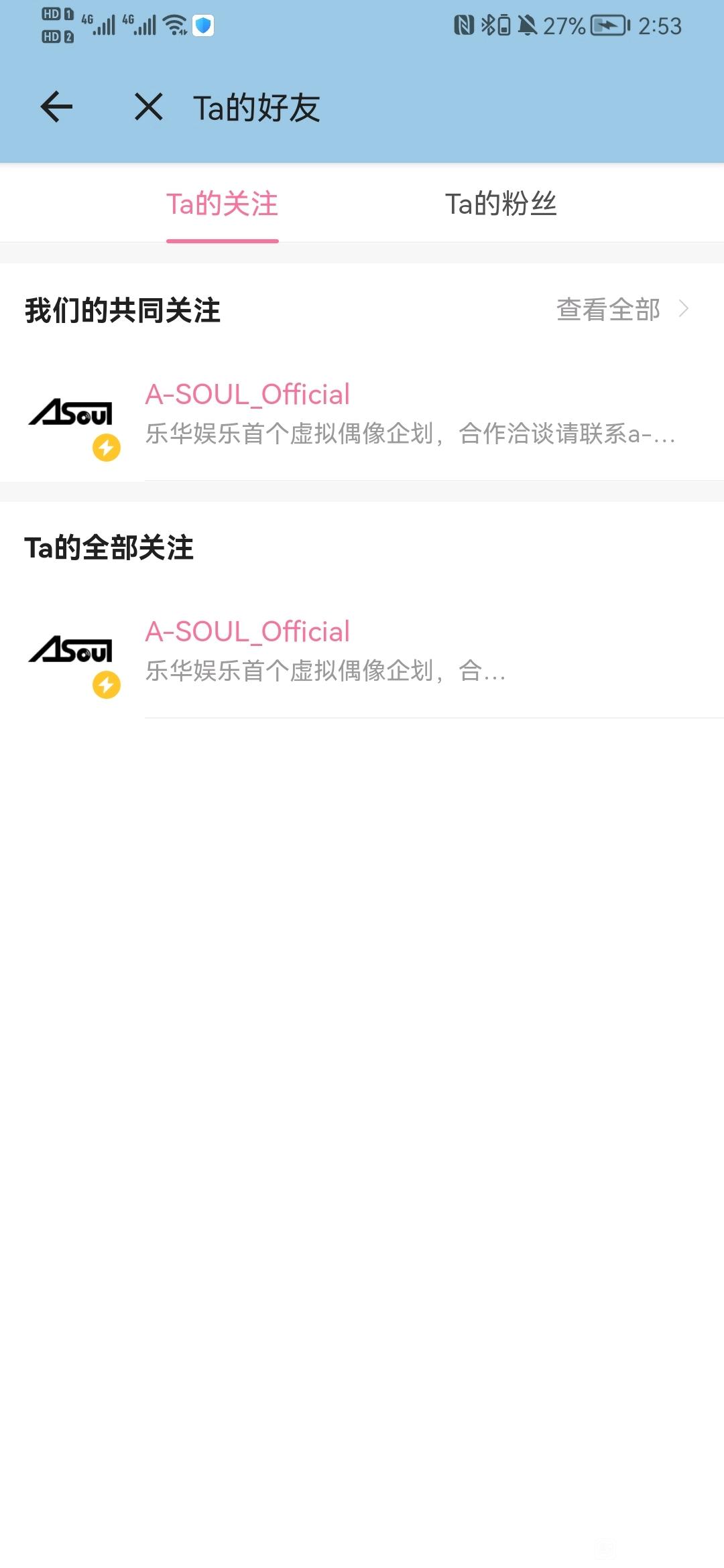The height and width of the screenshot is (1568, 724).
Task: Open 查看全部 for mutual follows
Action: (x=622, y=309)
